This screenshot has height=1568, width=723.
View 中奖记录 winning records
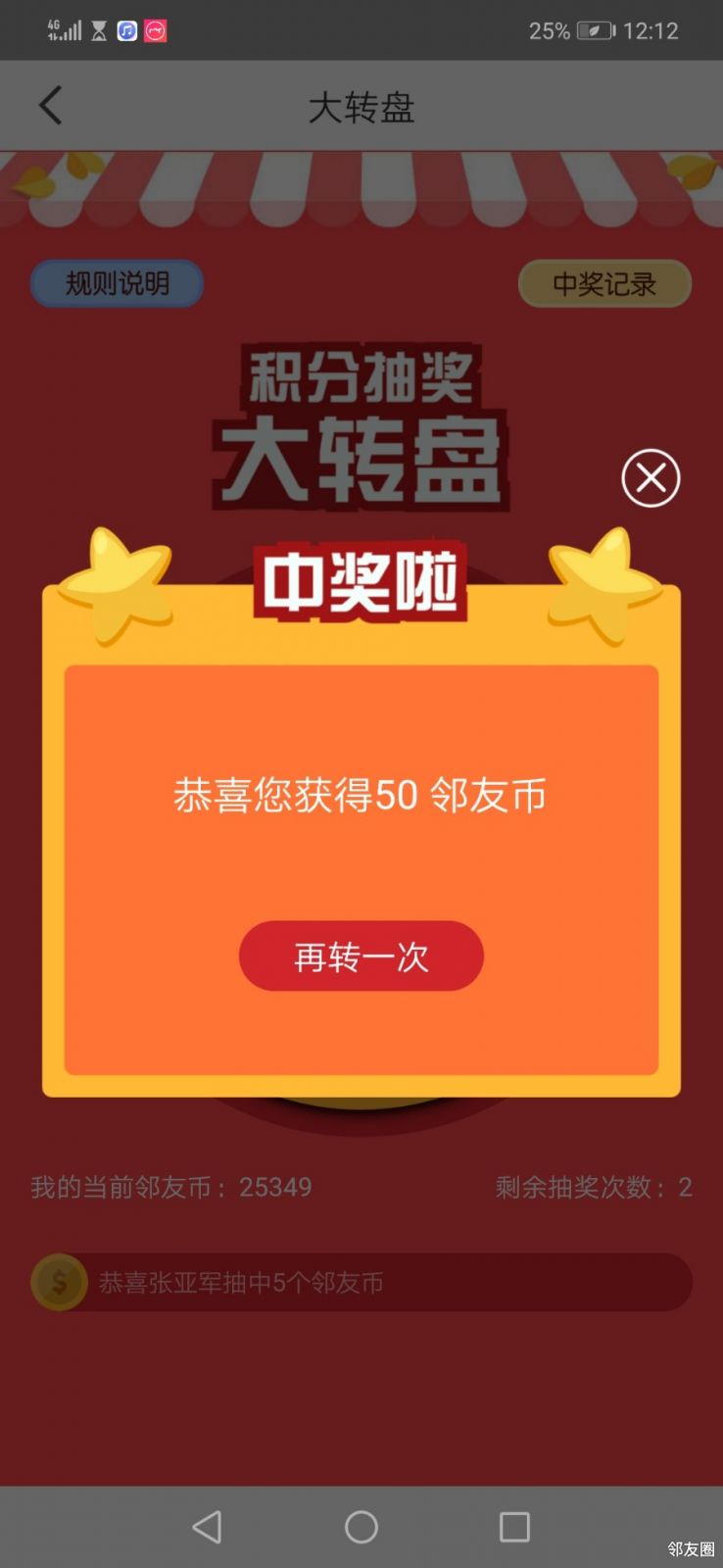603,284
